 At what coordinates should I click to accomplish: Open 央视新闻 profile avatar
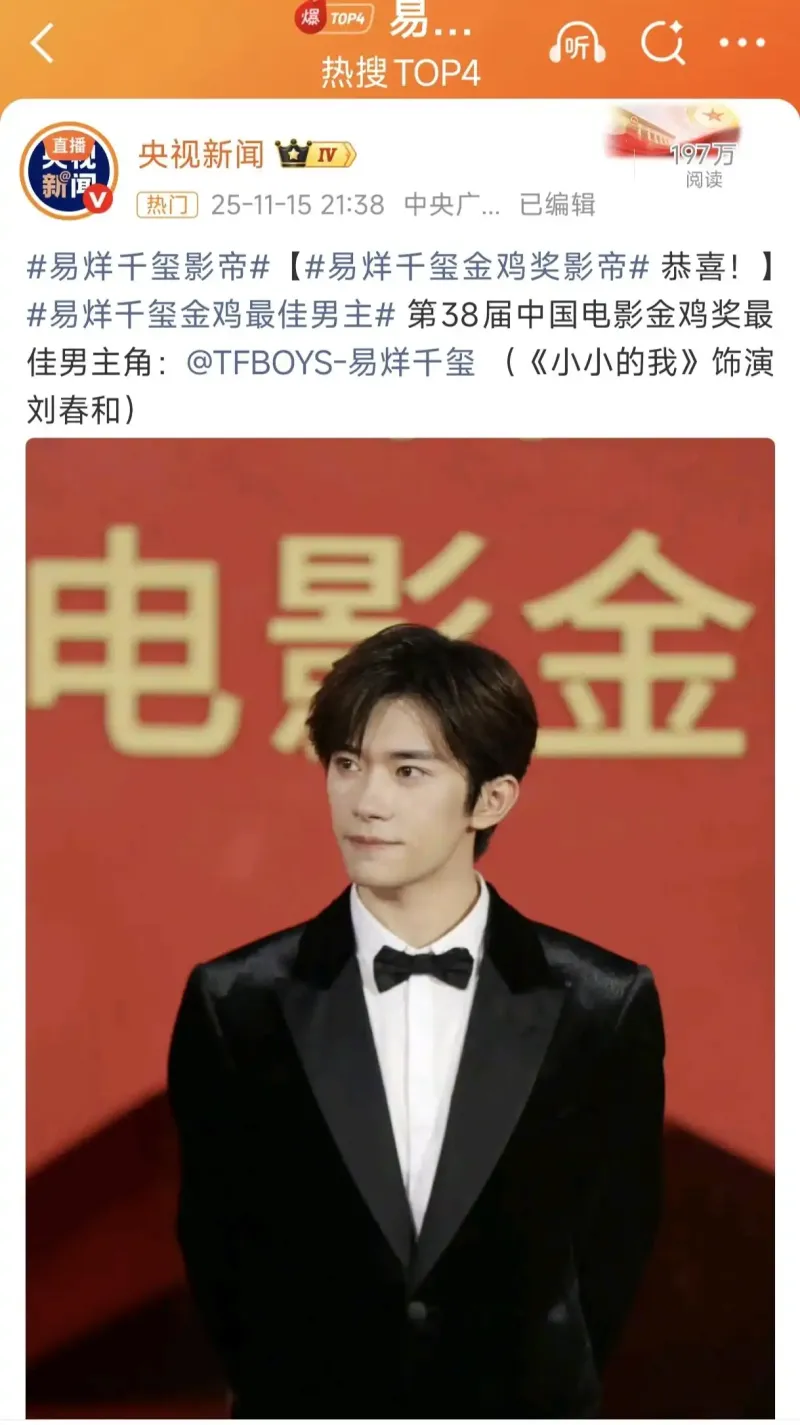tap(68, 170)
